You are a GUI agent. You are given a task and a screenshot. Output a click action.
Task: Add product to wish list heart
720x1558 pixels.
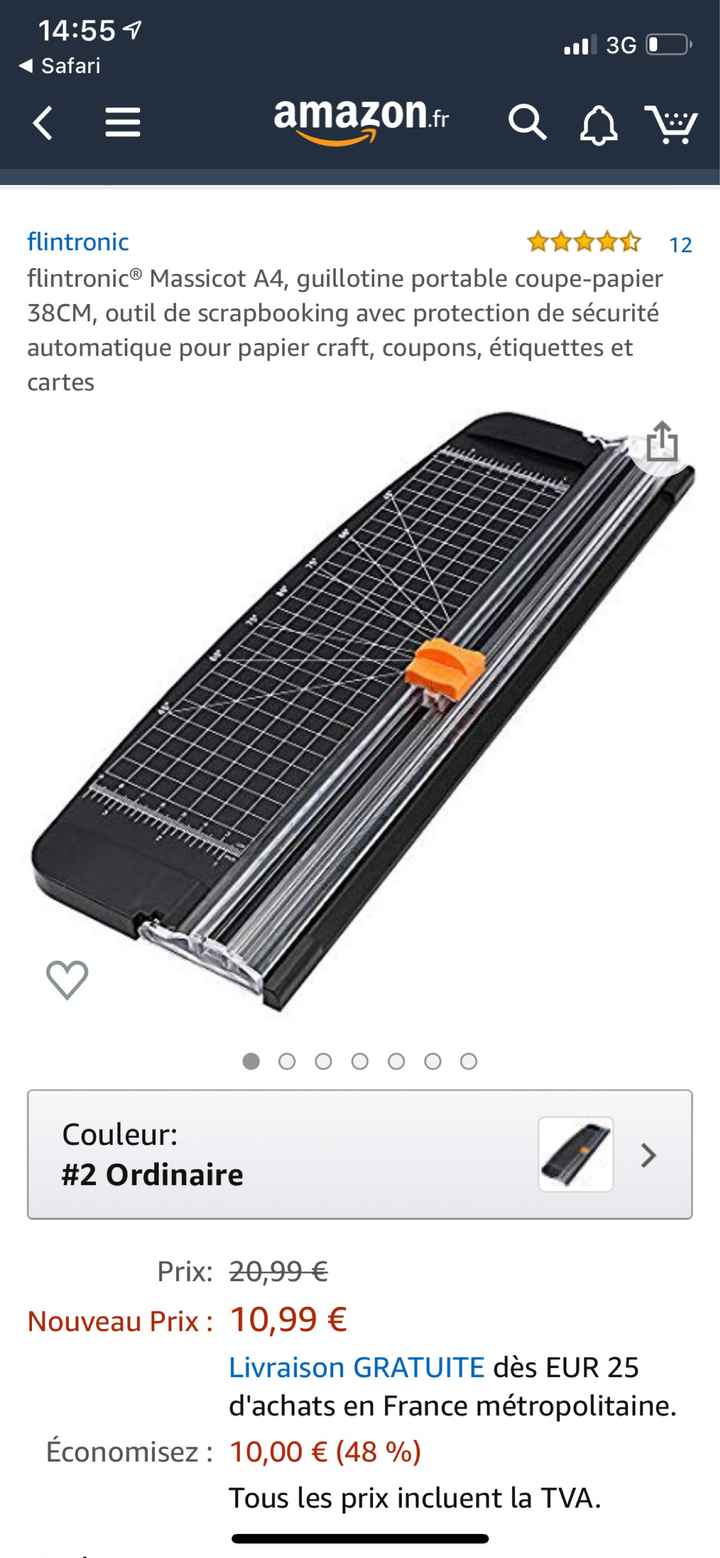tap(67, 979)
